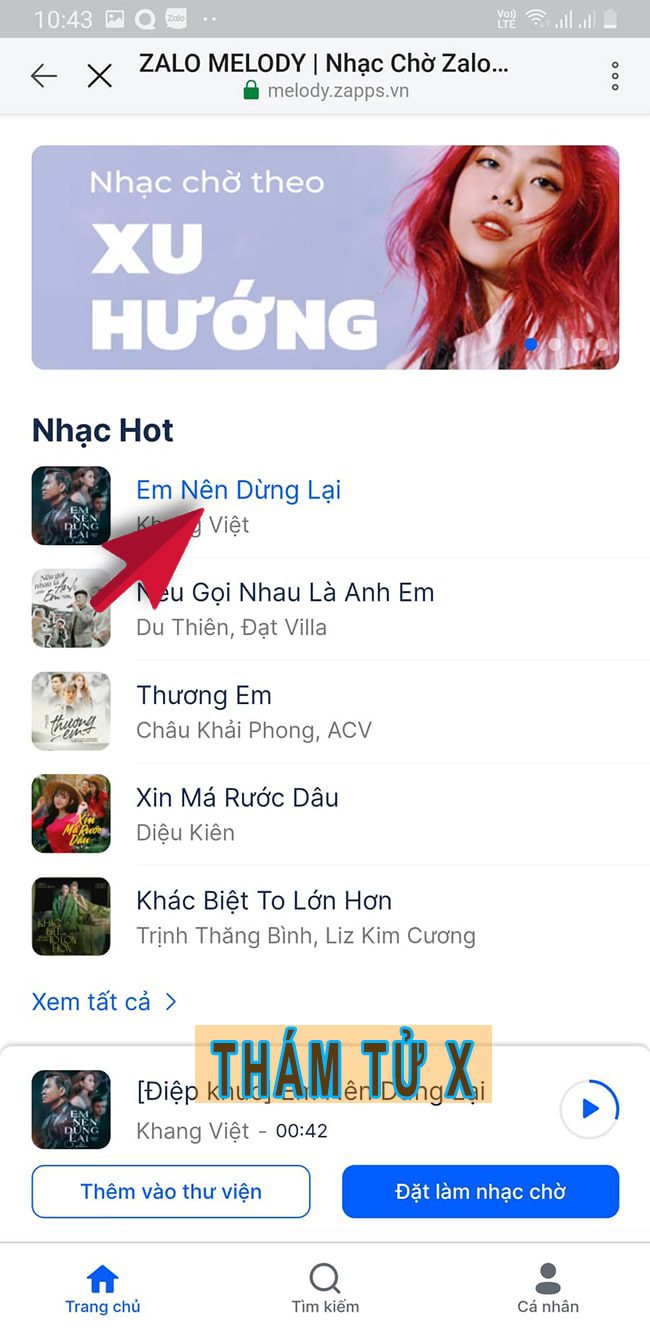Open the song Khác Biệt To Lớn Hơn
The image size is (650, 1336).
point(264,901)
